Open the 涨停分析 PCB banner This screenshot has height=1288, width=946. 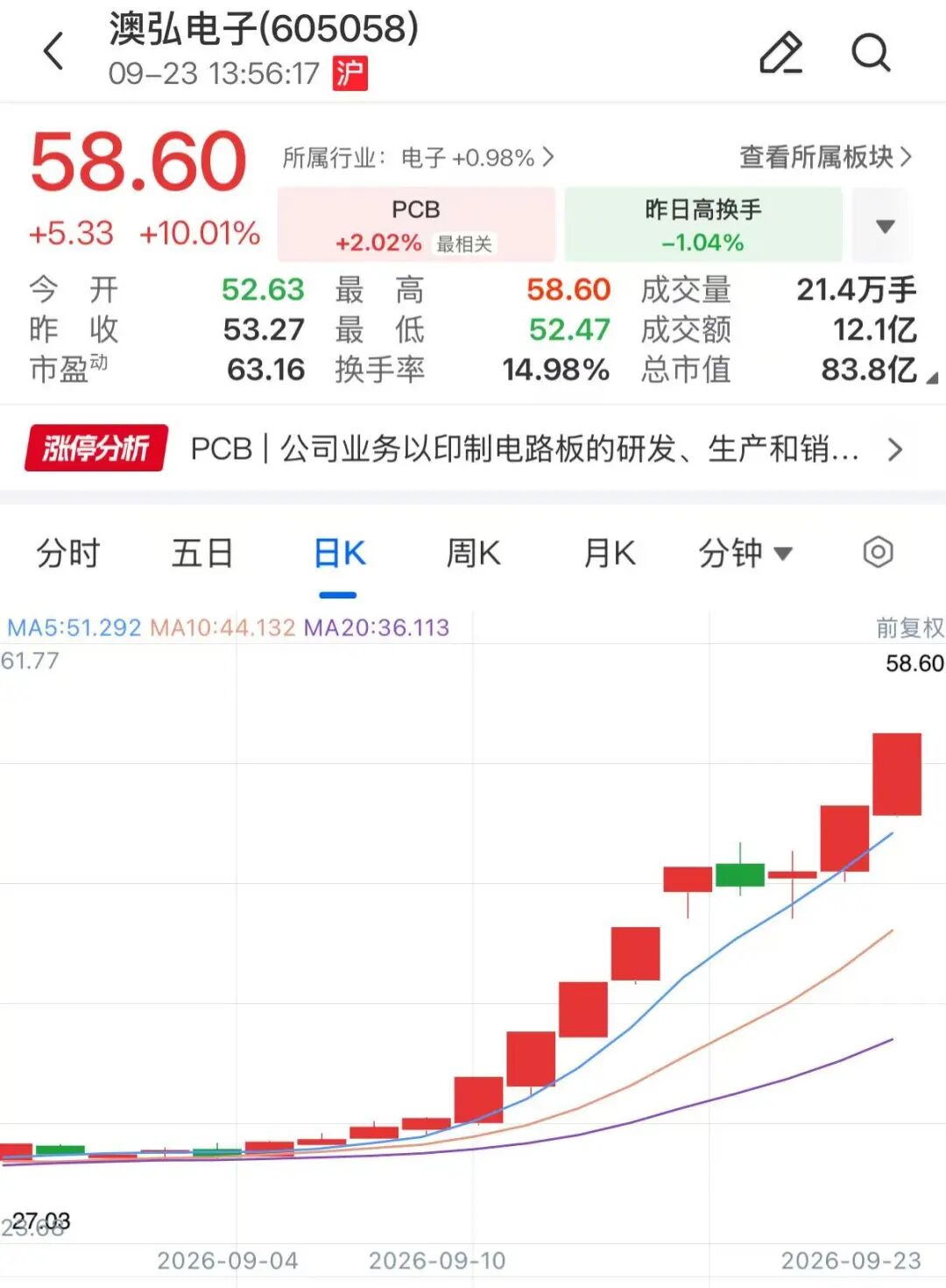coord(473,449)
